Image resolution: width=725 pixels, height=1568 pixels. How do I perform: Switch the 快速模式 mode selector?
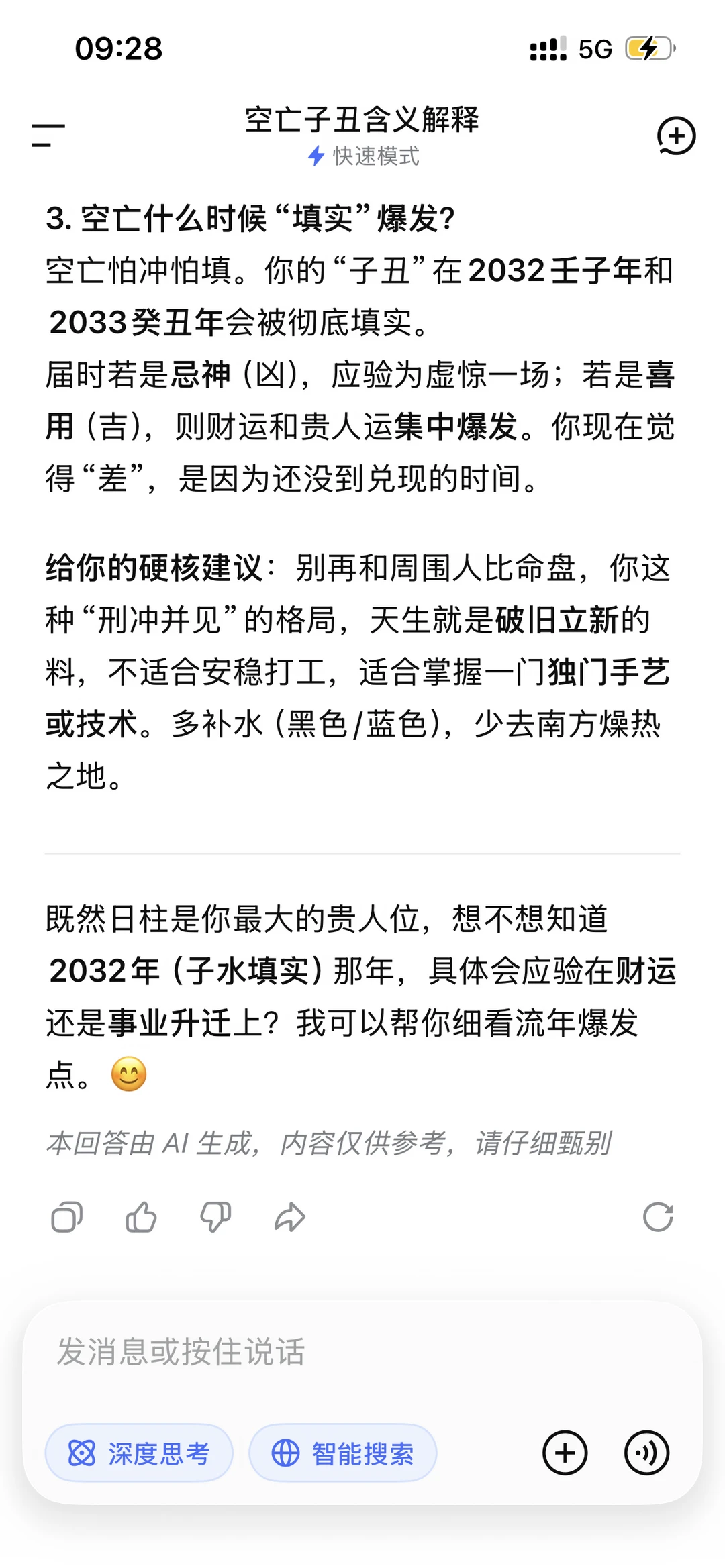click(x=363, y=156)
